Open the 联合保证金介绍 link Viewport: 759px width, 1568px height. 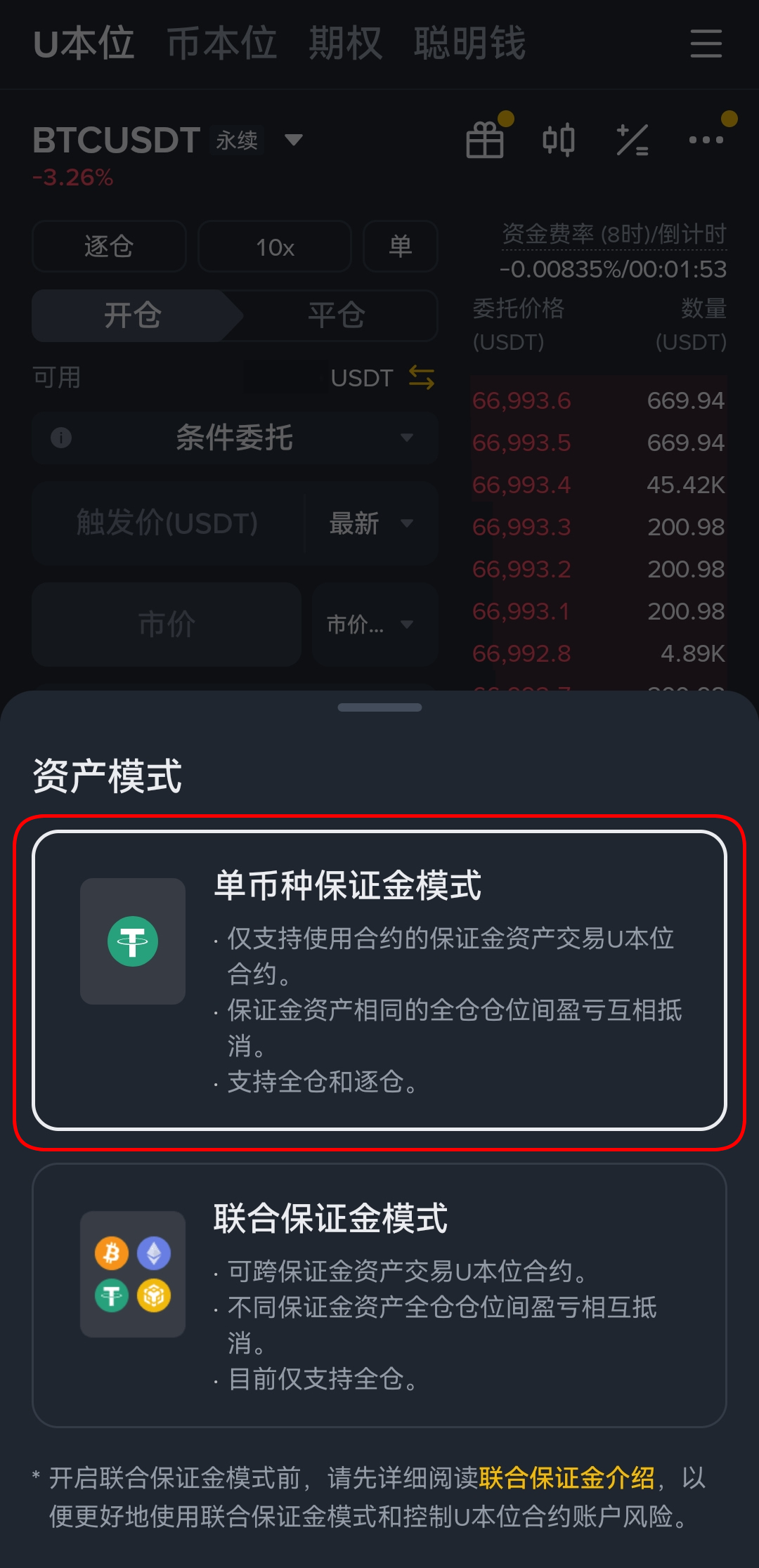click(566, 1477)
